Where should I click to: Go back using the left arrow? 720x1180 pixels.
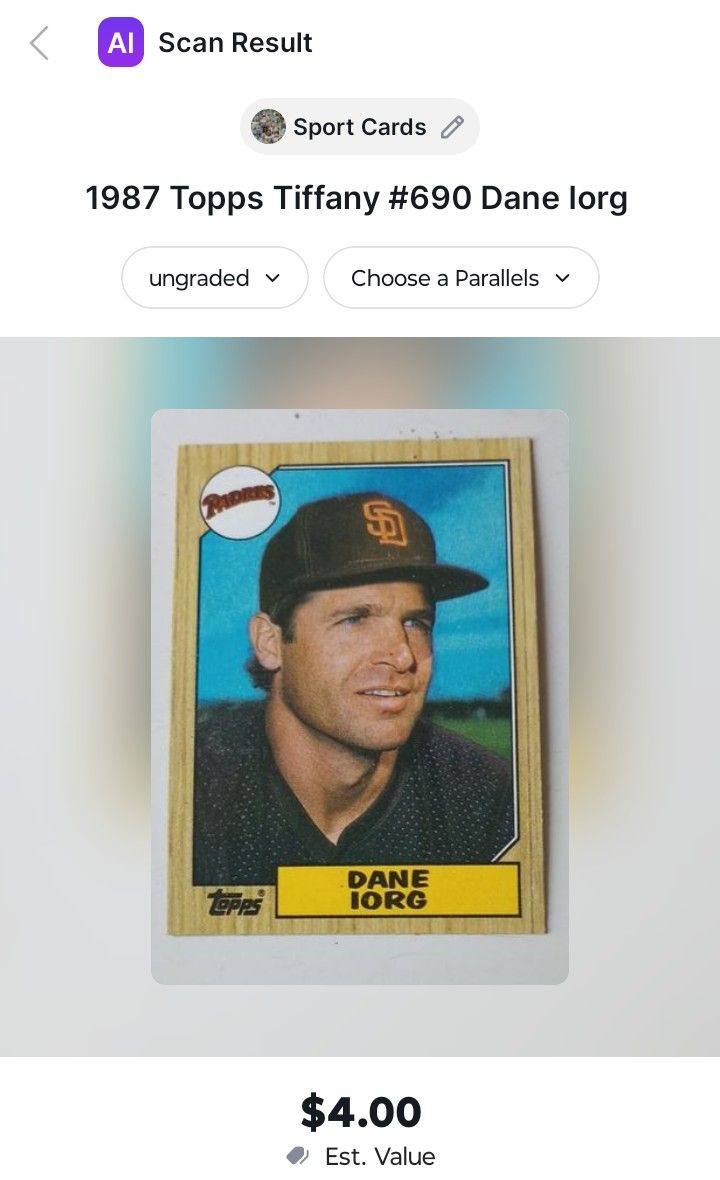[38, 43]
